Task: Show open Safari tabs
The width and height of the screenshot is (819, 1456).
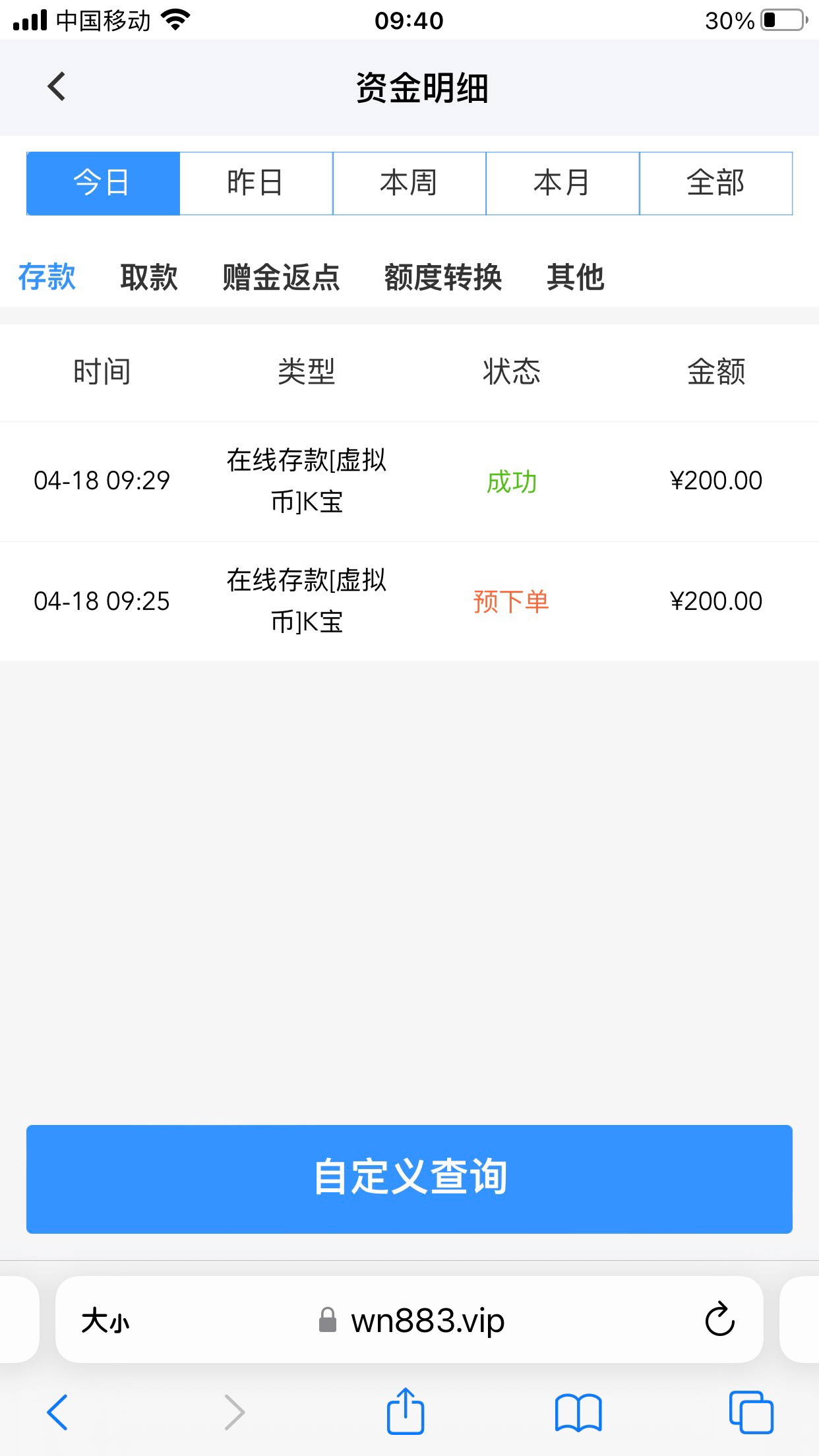Action: (x=751, y=1412)
